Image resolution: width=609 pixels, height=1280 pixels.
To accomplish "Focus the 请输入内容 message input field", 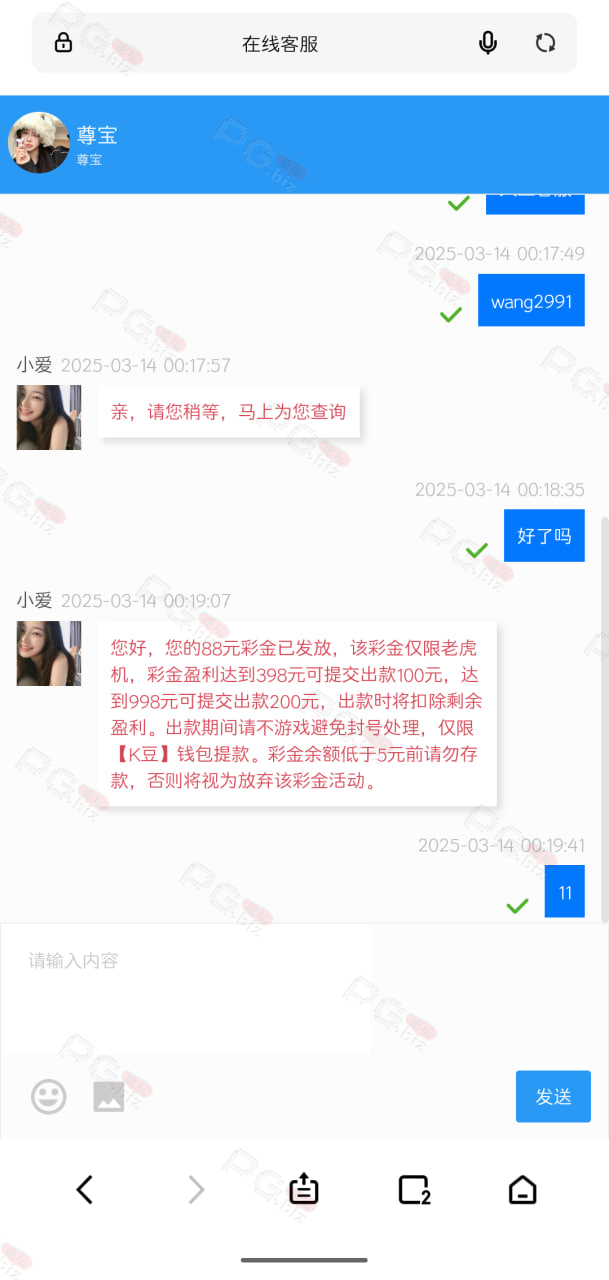I will click(185, 988).
